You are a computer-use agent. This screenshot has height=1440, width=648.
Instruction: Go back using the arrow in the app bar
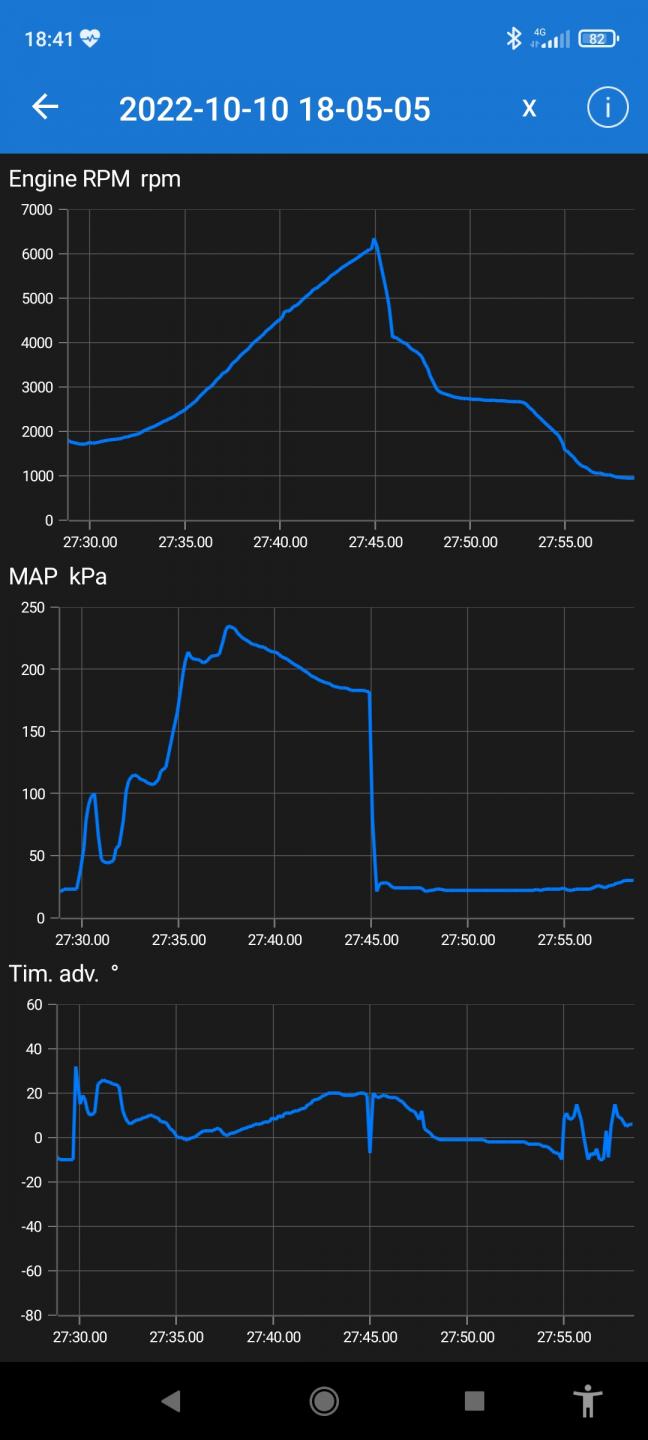pos(45,107)
